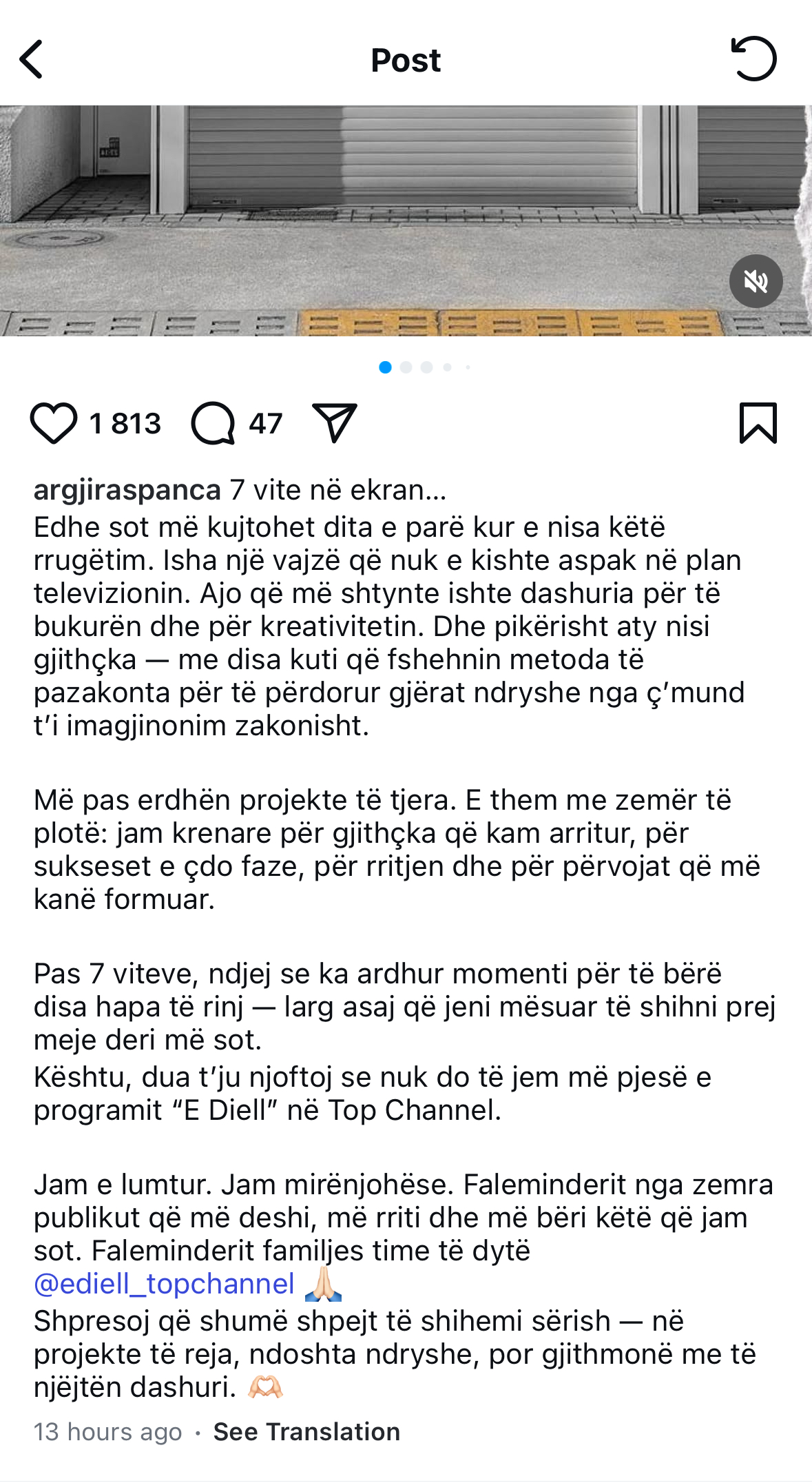Unmute the video sound
This screenshot has width=812, height=1483.
(756, 281)
